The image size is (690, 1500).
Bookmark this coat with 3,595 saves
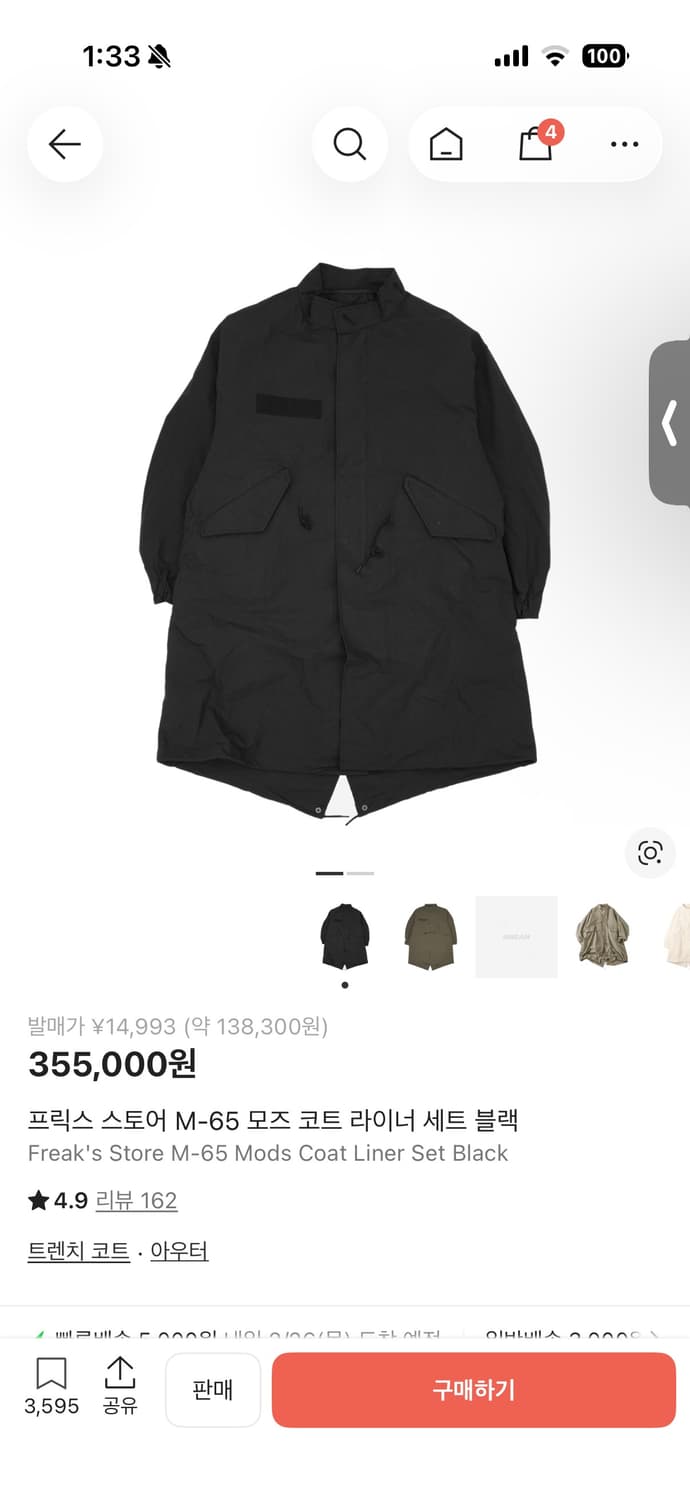51,1387
